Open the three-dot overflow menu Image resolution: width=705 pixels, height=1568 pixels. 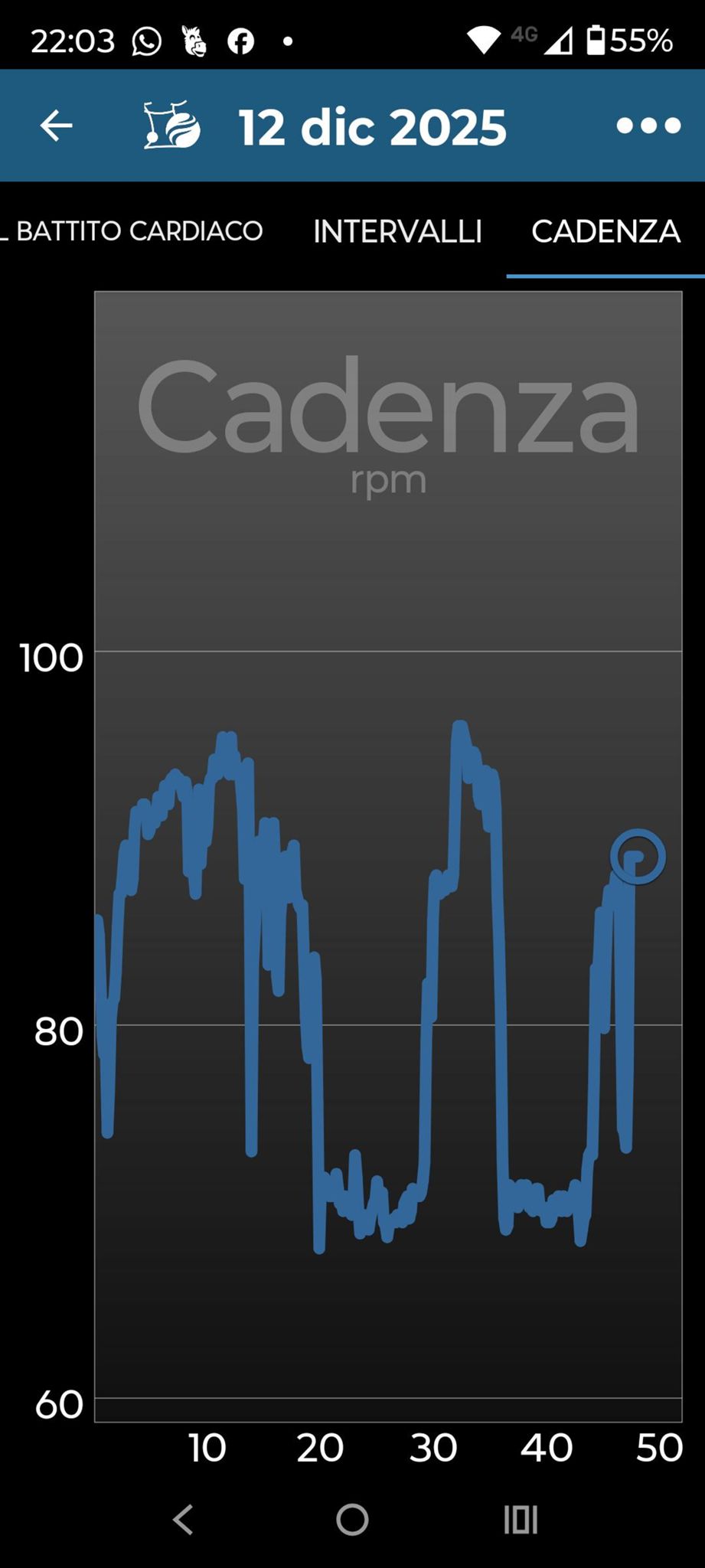(648, 126)
